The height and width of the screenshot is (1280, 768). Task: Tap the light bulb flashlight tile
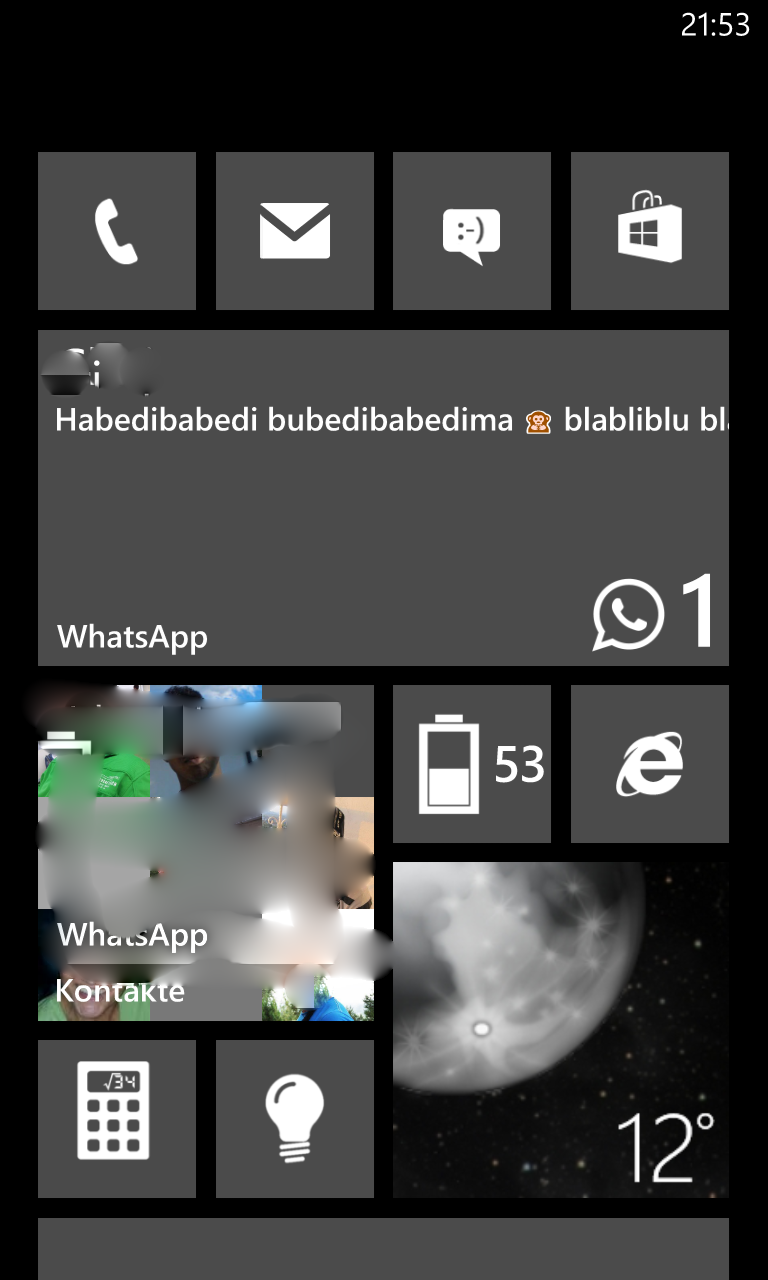pyautogui.click(x=295, y=1119)
